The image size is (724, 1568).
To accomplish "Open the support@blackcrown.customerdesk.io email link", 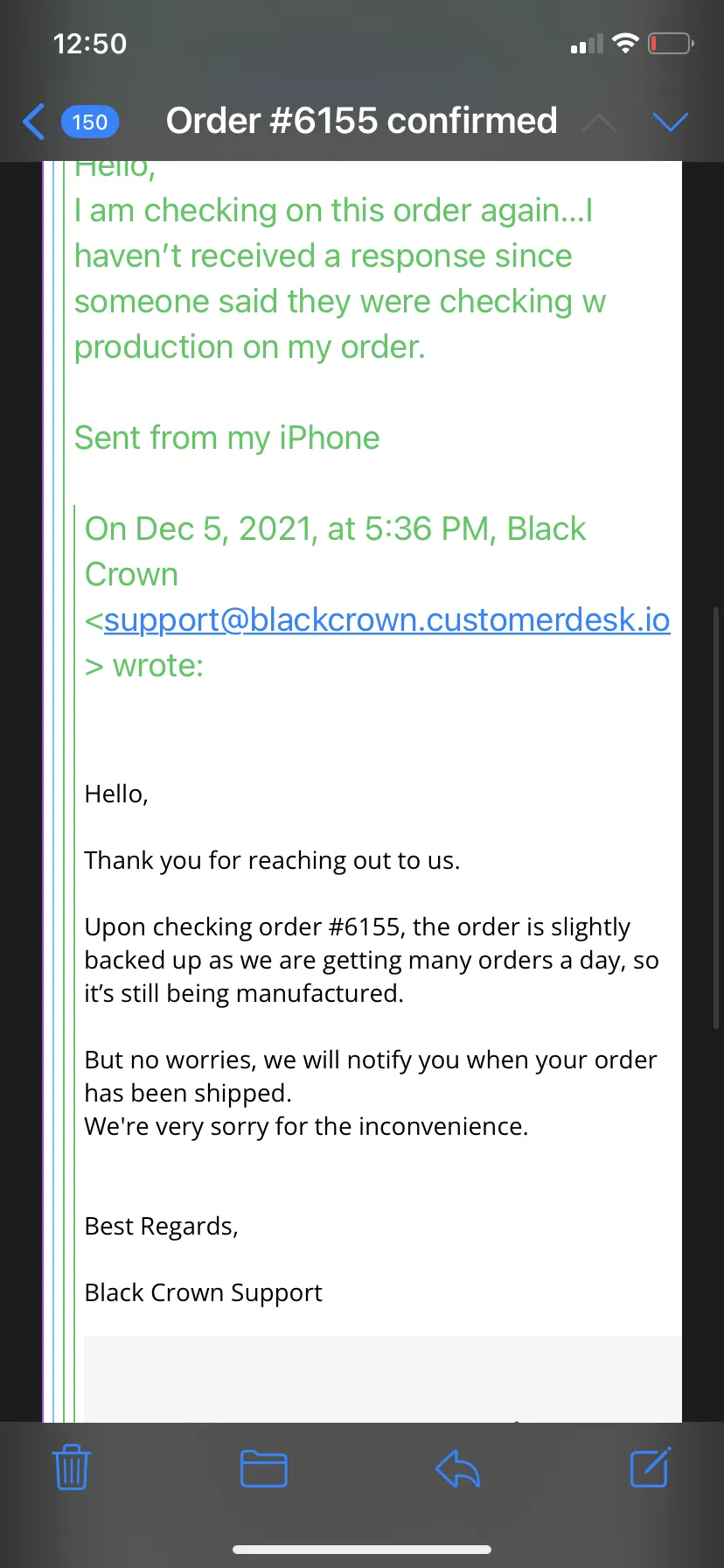I will 386,619.
